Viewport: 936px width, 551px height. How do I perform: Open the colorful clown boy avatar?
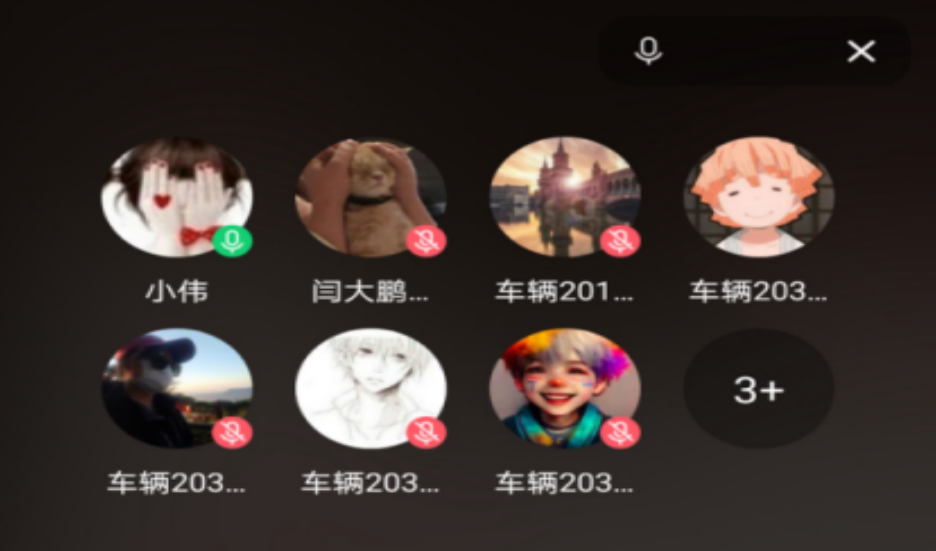coord(564,389)
